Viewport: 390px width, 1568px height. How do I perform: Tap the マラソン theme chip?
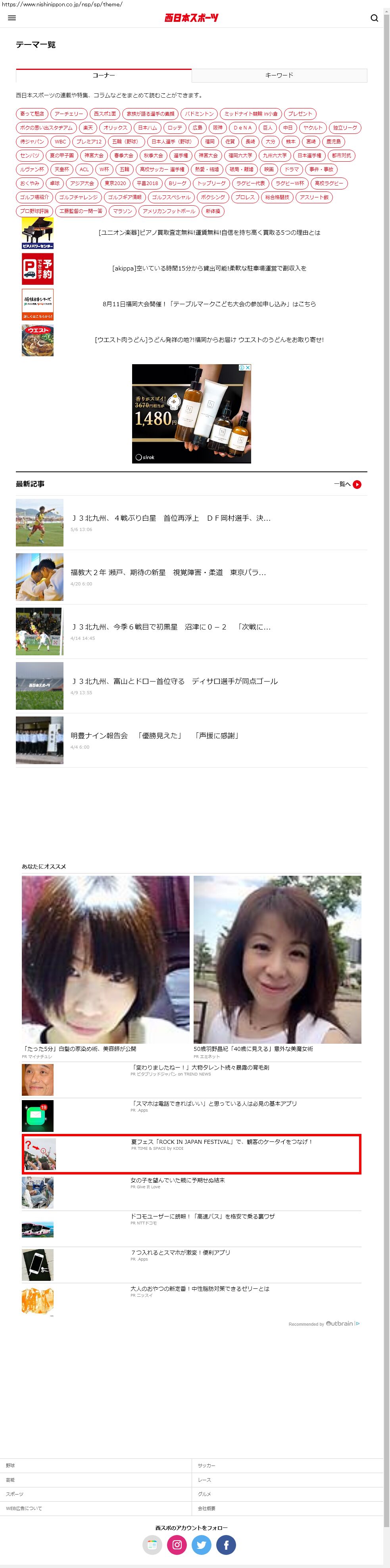coord(122,211)
